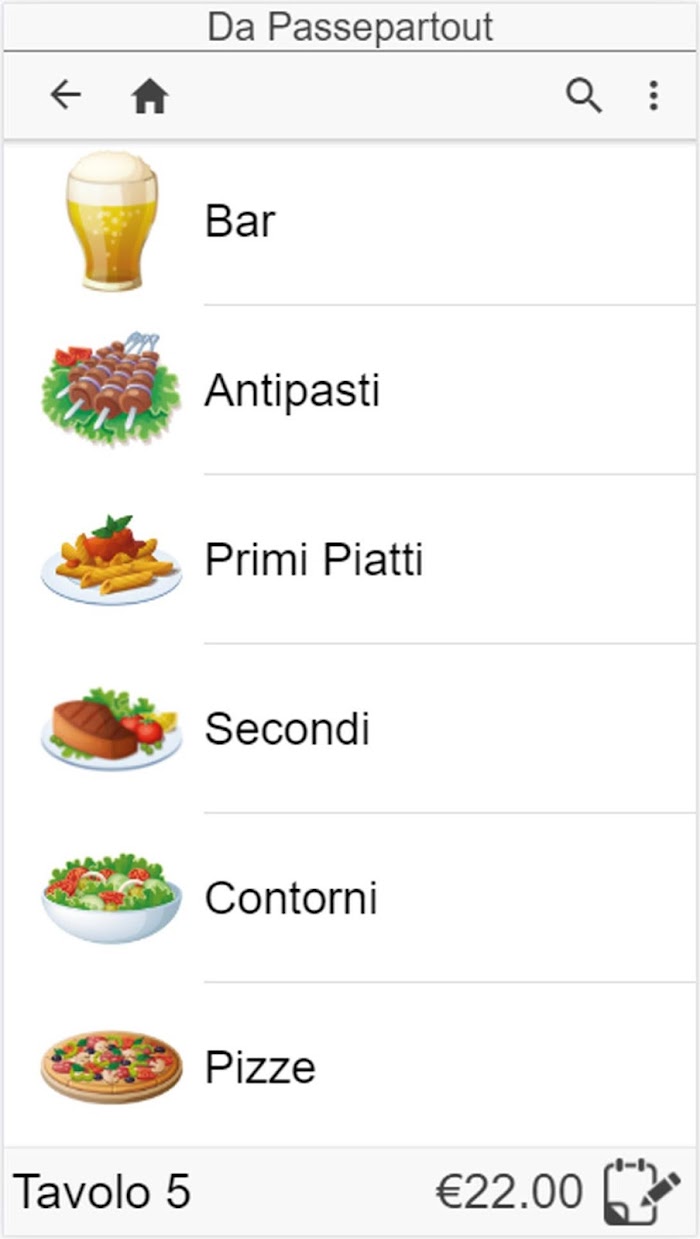Choose the Secondi category
This screenshot has height=1239, width=700.
[x=350, y=728]
